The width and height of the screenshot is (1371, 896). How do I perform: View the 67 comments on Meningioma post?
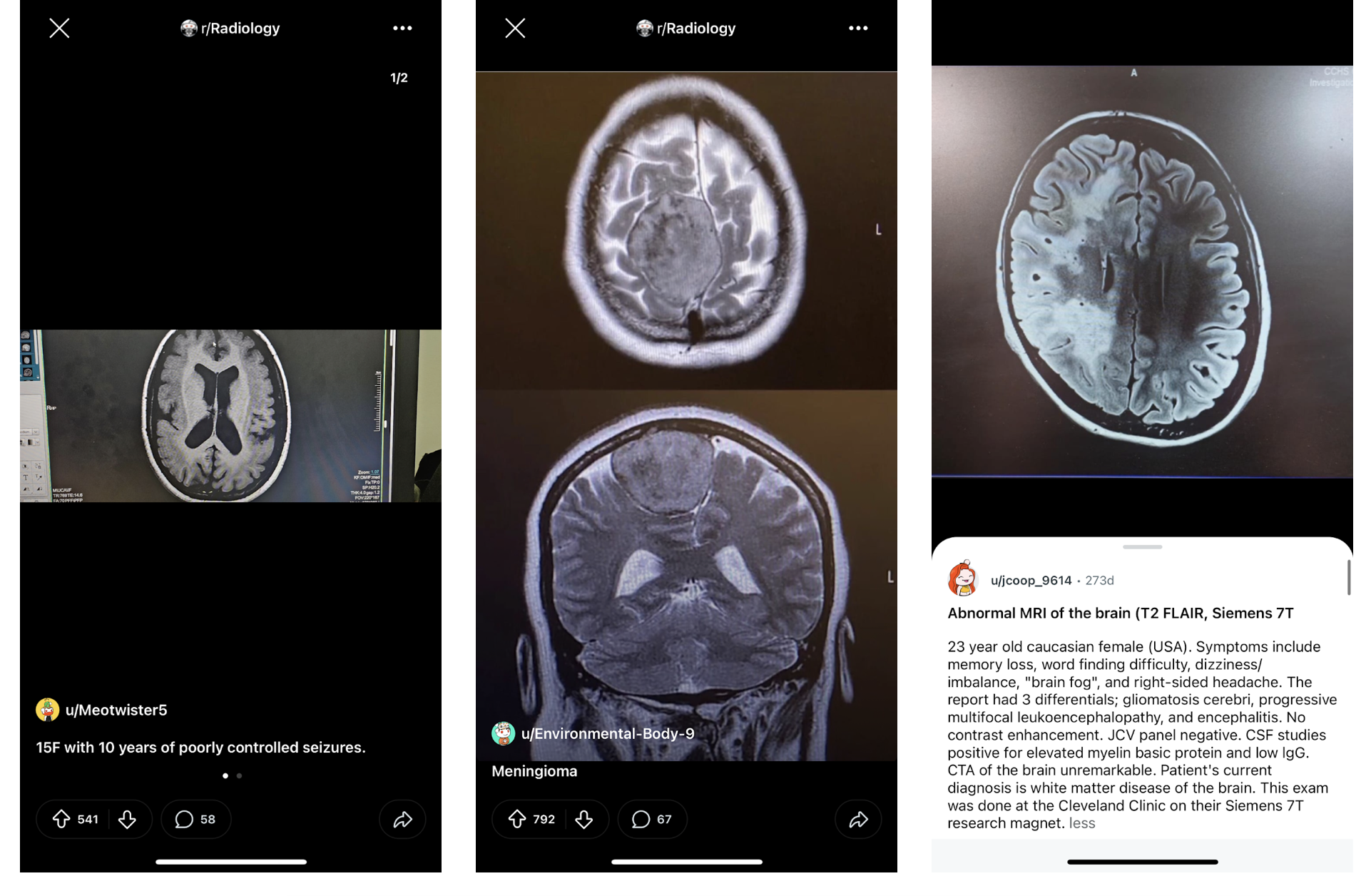coord(652,819)
